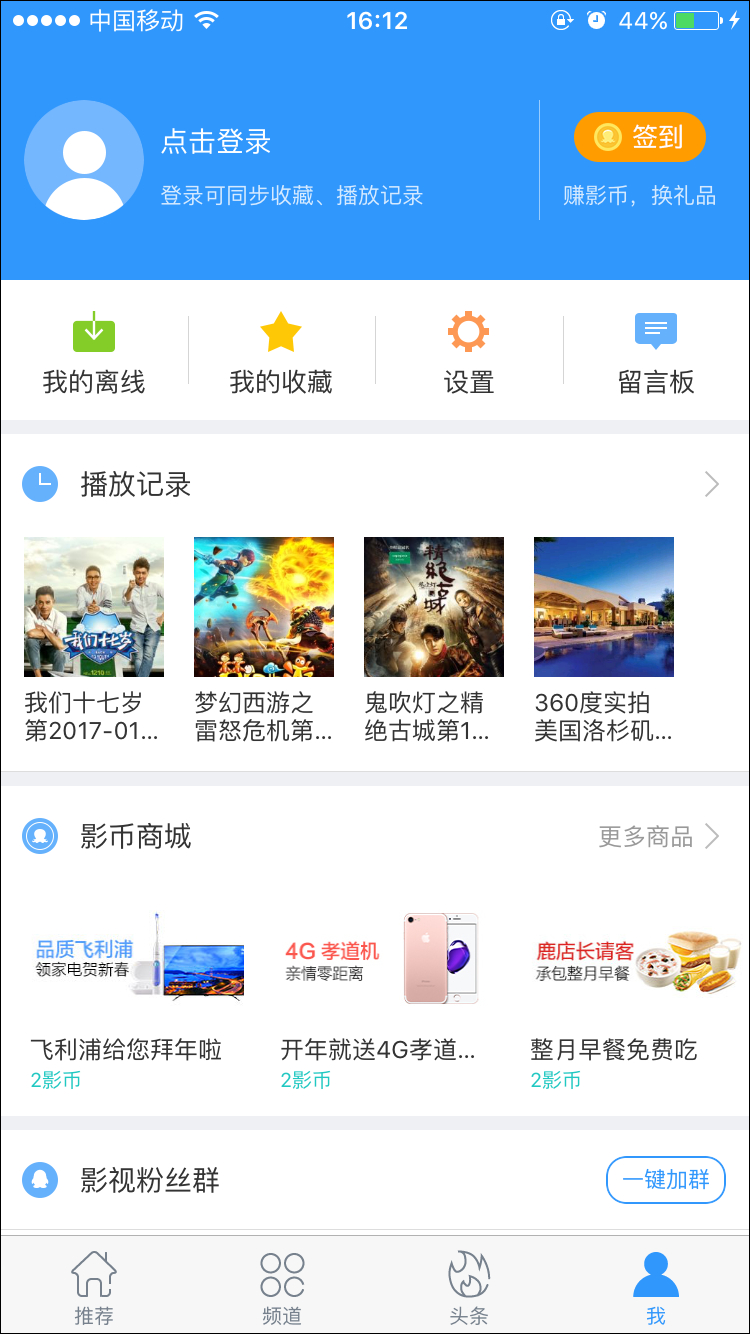Open 我的收藏 favorites
The width and height of the screenshot is (750, 1334).
point(281,352)
